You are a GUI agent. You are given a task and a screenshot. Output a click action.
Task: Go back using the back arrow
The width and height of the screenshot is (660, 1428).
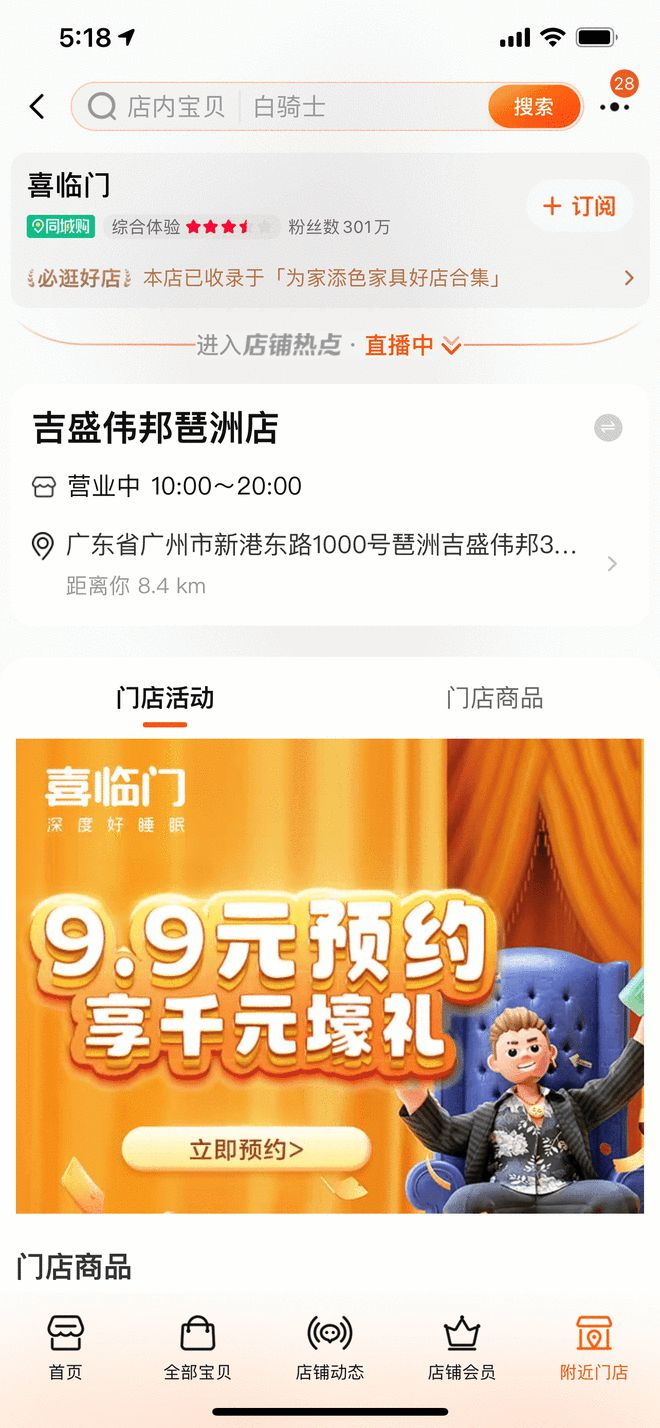click(37, 107)
